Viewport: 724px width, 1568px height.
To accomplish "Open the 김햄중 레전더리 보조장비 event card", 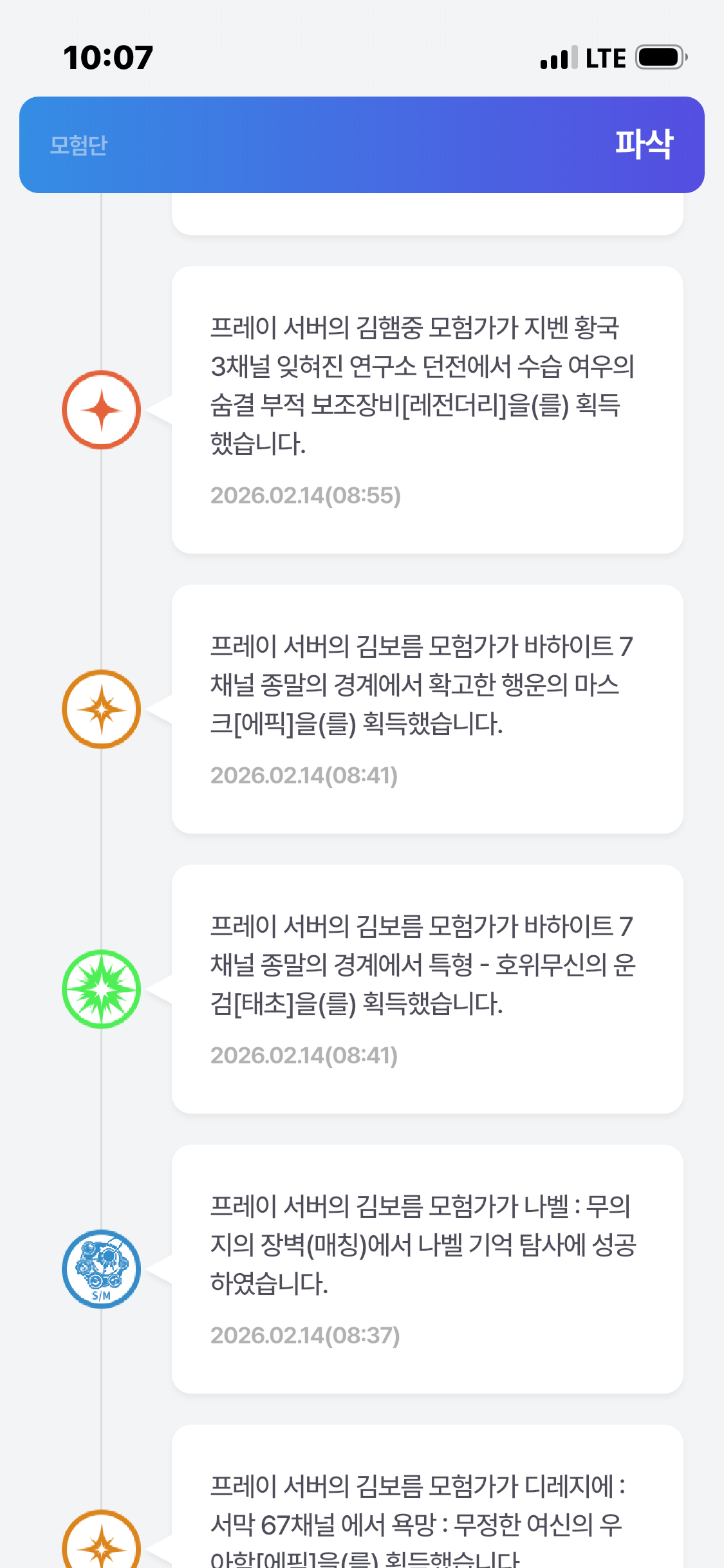I will pos(427,409).
